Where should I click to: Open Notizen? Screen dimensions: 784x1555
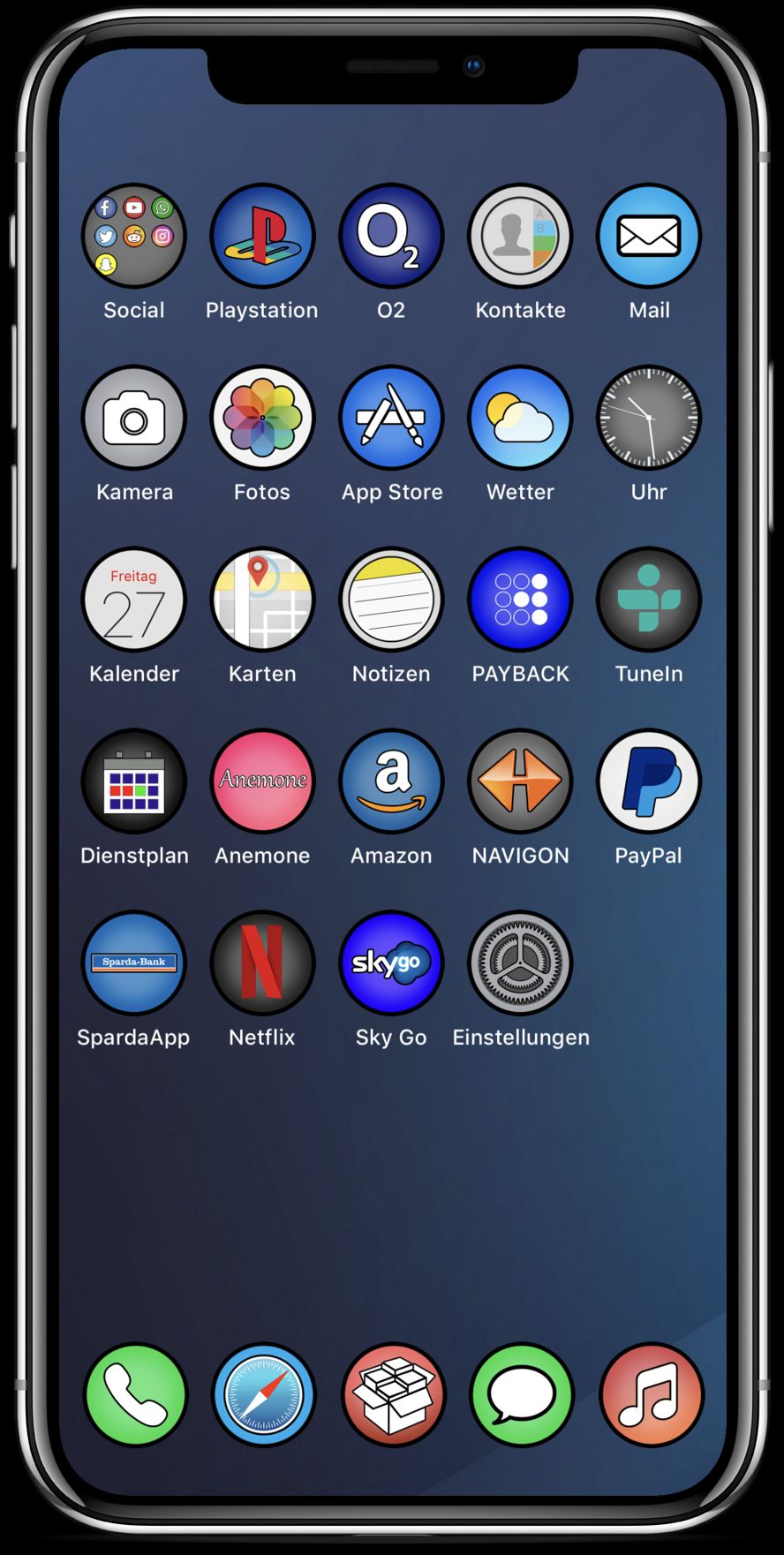click(x=391, y=600)
